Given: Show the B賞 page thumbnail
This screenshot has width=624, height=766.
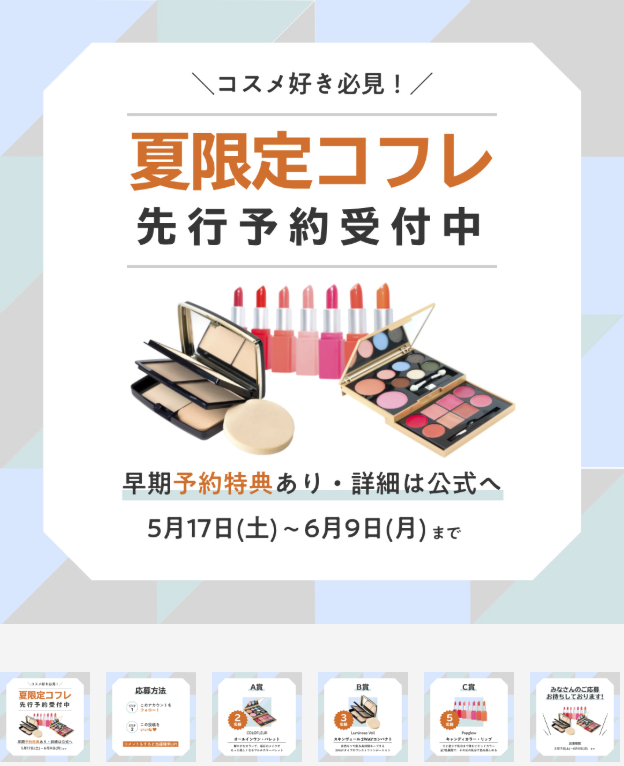Looking at the screenshot, I should click(x=364, y=716).
